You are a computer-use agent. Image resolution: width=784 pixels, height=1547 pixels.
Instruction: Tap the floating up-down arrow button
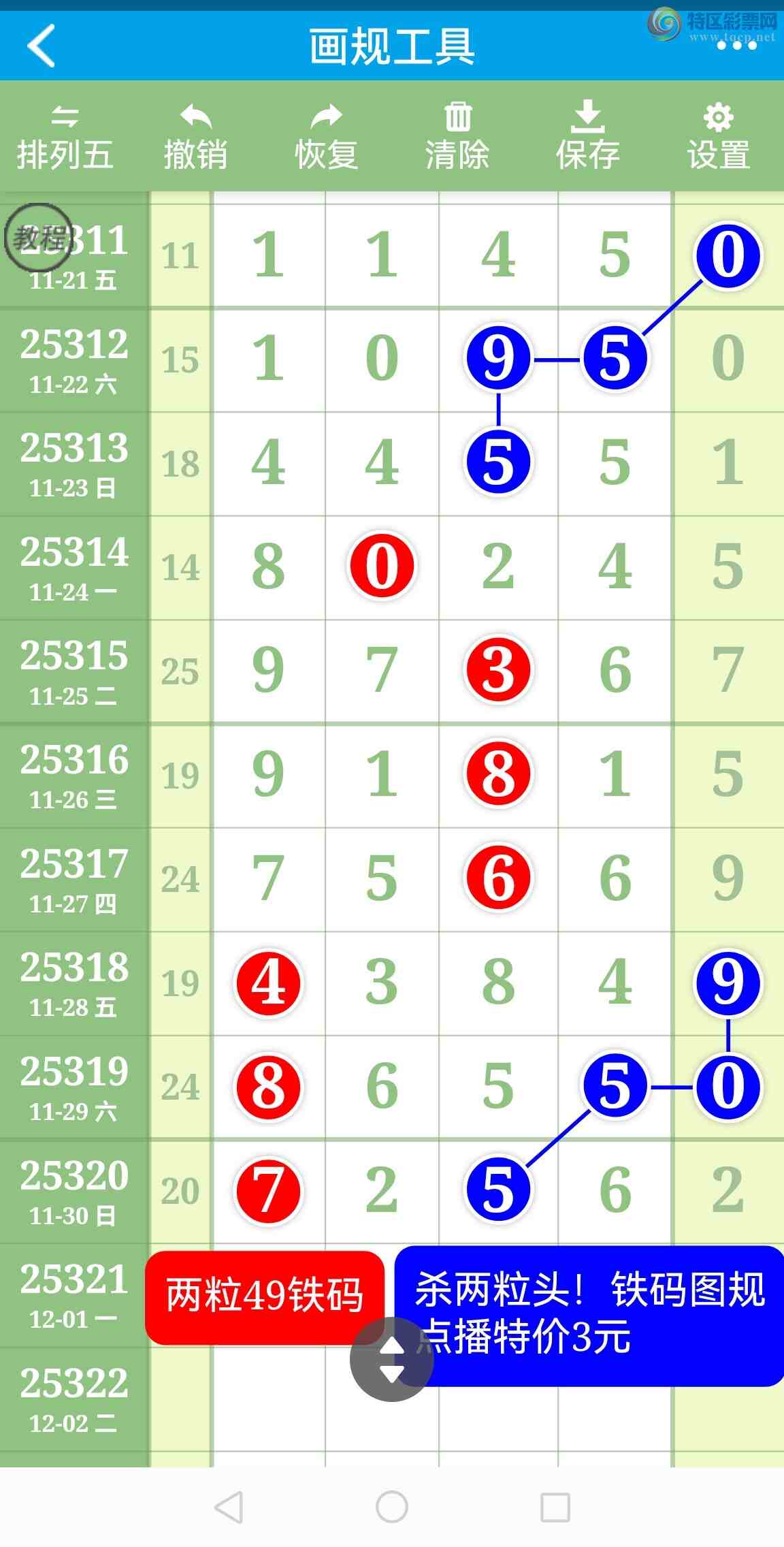pos(392,1359)
